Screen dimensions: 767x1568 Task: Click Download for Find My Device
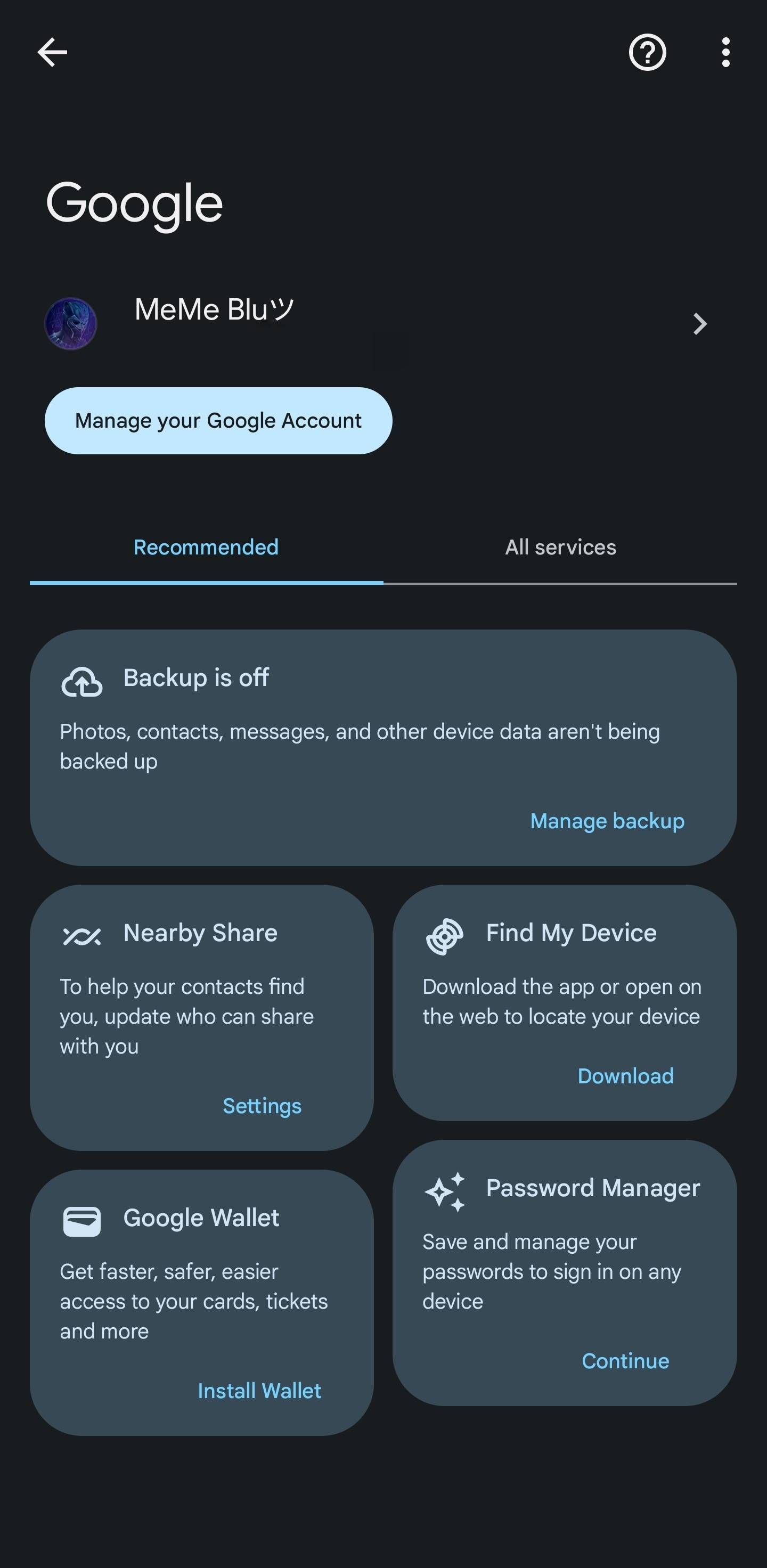pyautogui.click(x=625, y=1075)
